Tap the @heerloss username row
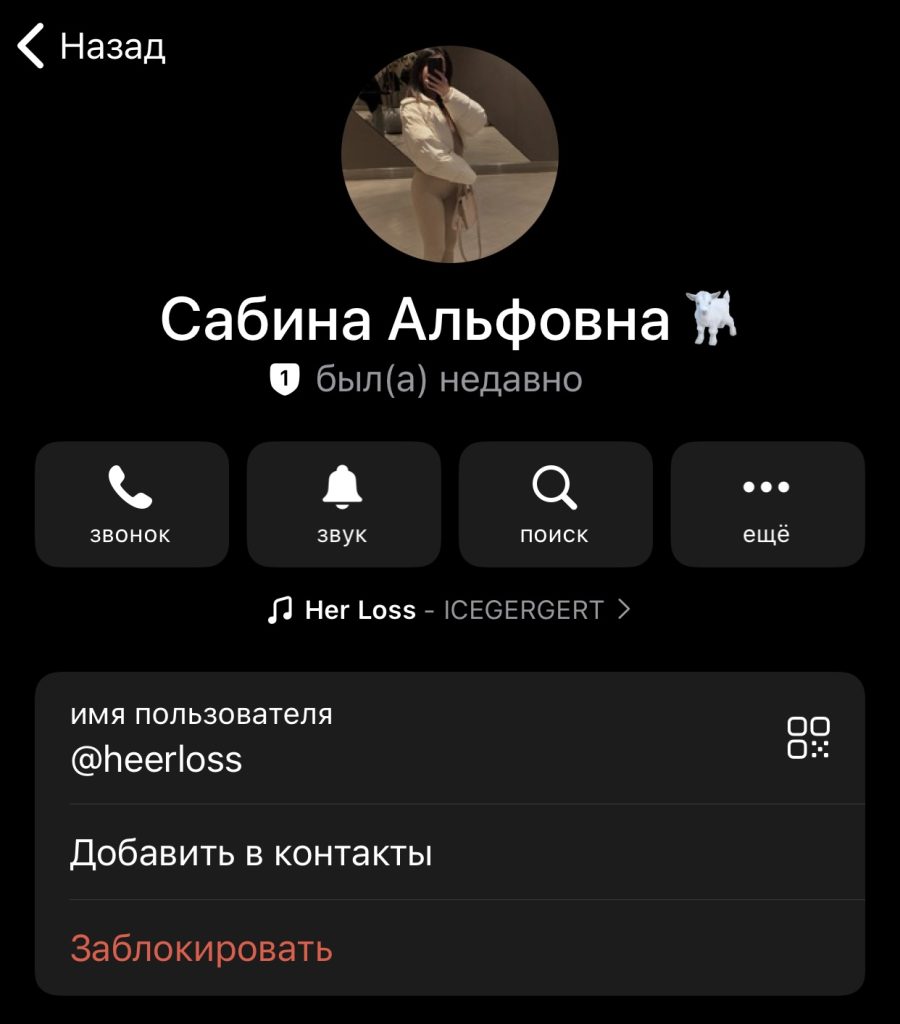Image resolution: width=900 pixels, height=1024 pixels. click(x=400, y=738)
